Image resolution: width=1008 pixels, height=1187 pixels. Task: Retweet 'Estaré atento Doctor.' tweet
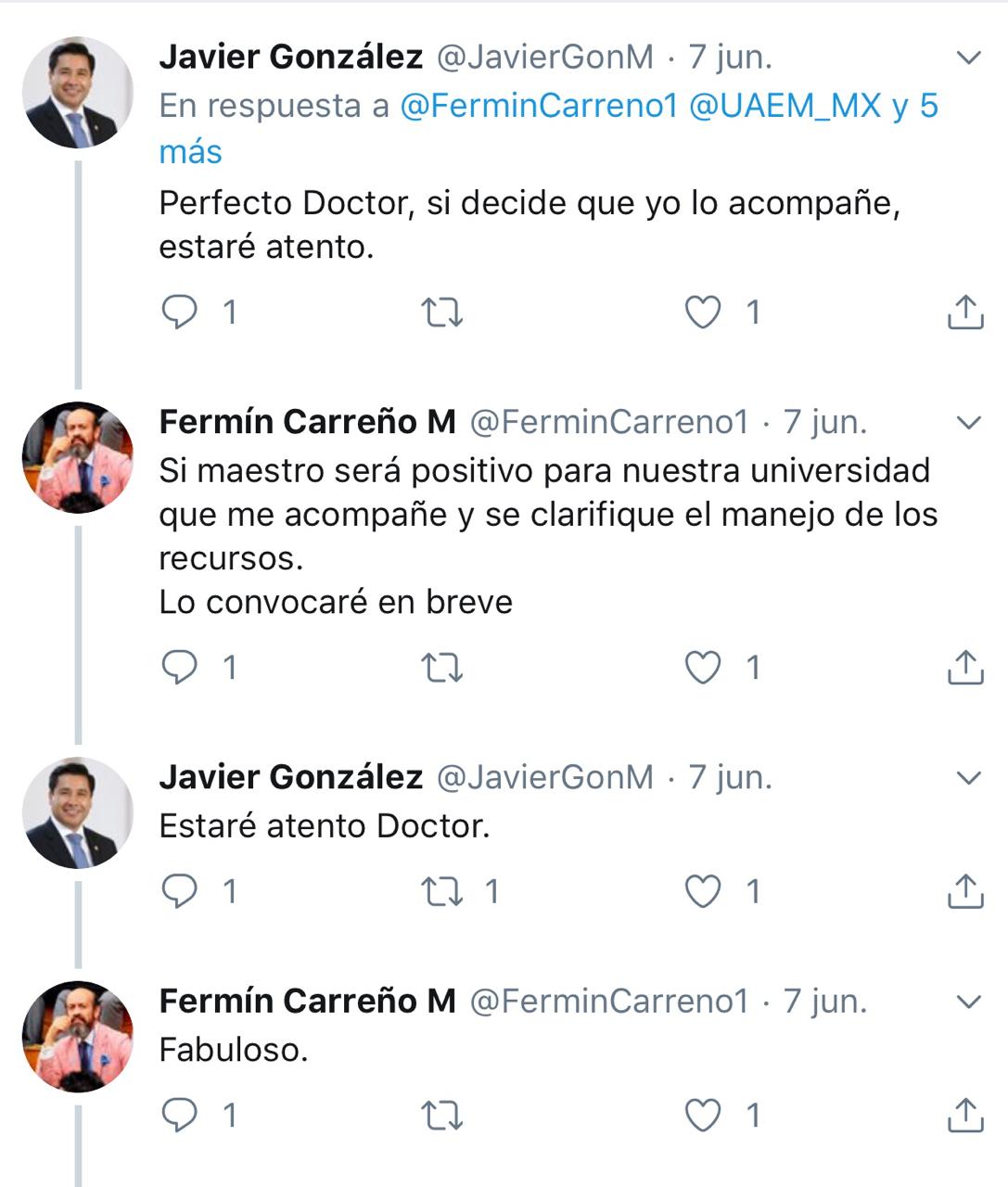click(442, 891)
